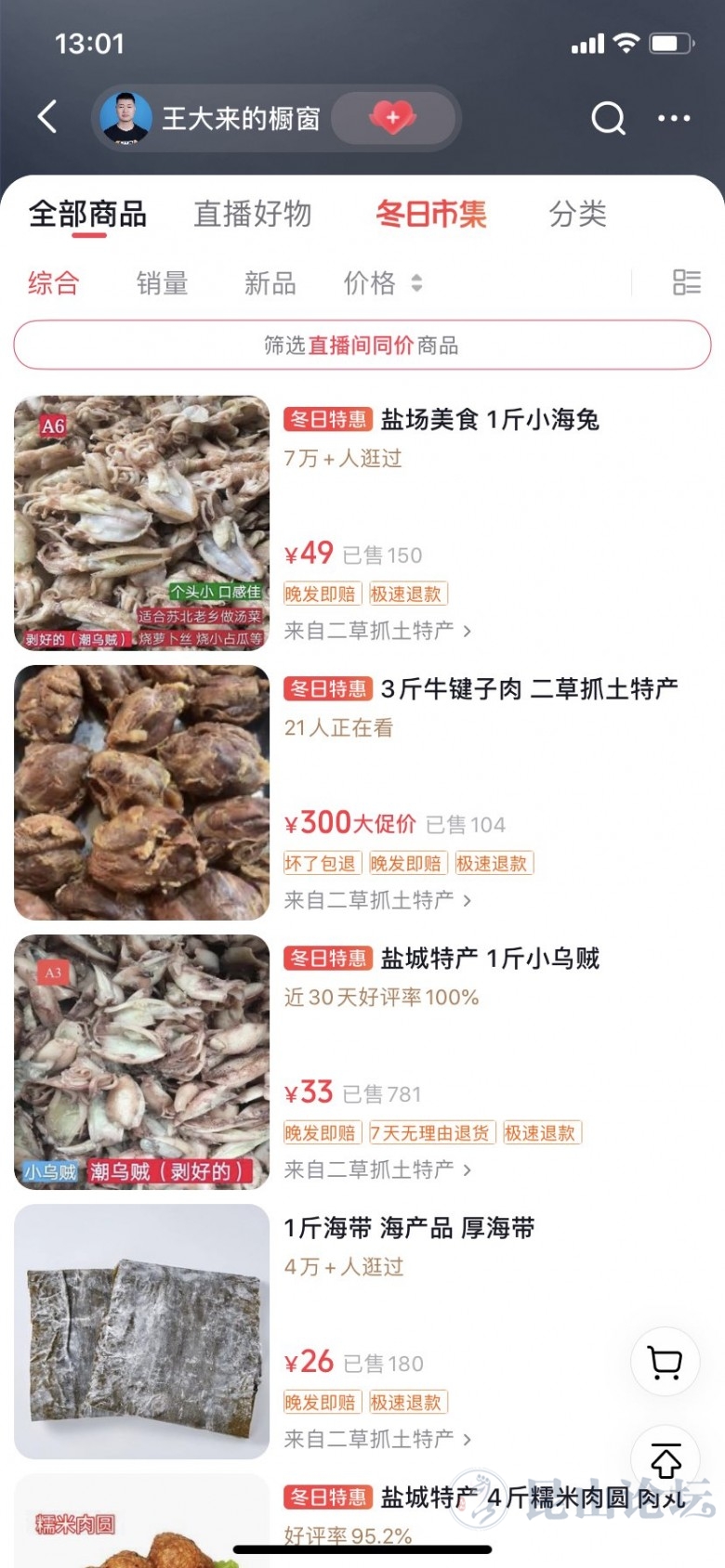Select the 全部商品 tab
The width and height of the screenshot is (725, 1568).
(x=87, y=215)
